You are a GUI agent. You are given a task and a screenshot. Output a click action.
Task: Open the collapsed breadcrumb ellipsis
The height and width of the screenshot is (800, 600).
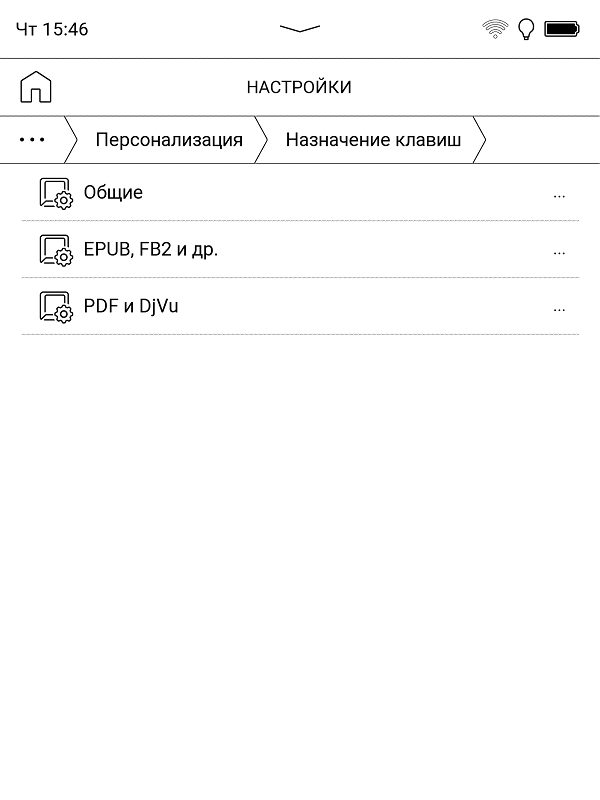(33, 139)
